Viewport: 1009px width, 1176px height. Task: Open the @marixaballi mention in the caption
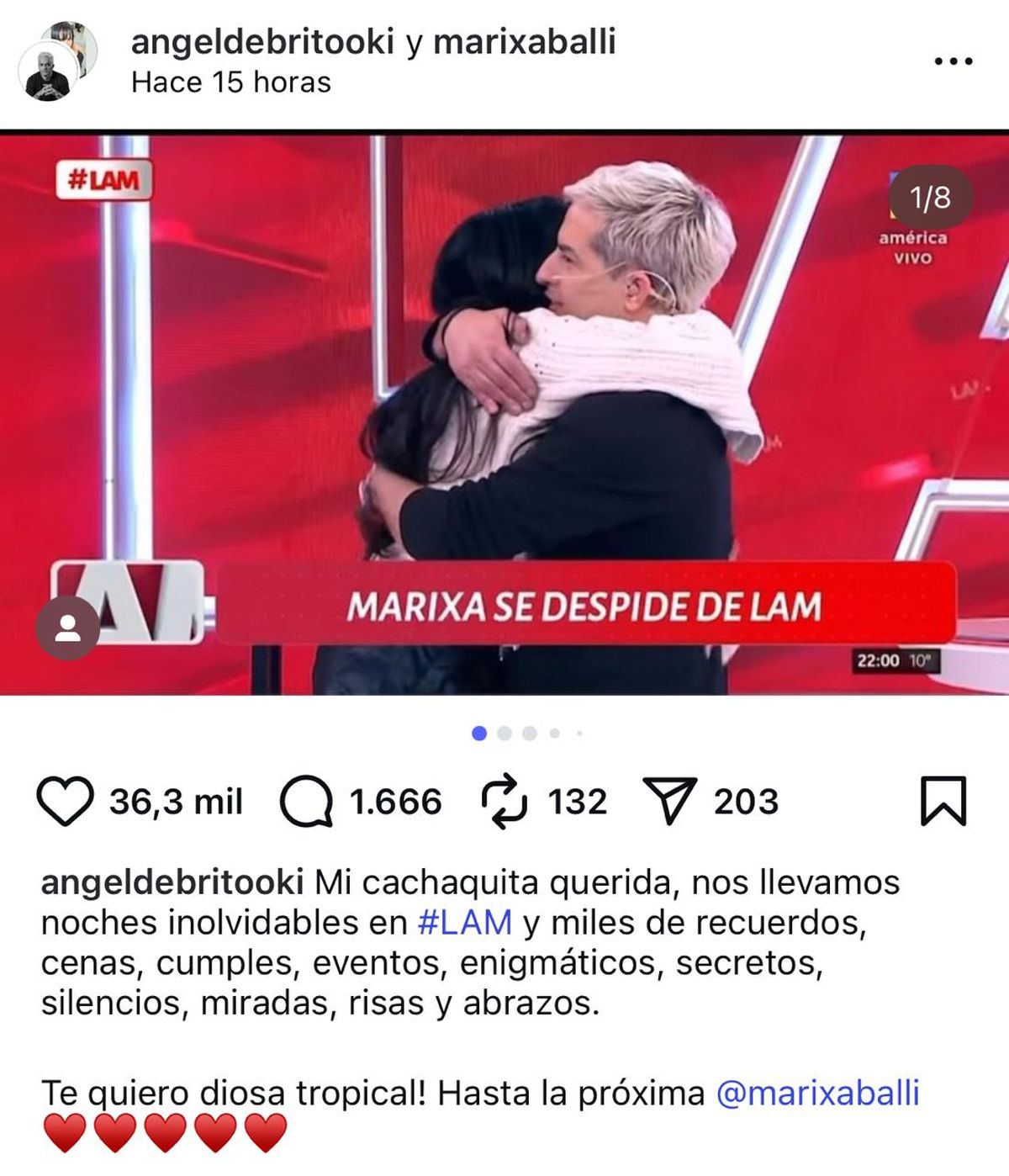point(817,1093)
